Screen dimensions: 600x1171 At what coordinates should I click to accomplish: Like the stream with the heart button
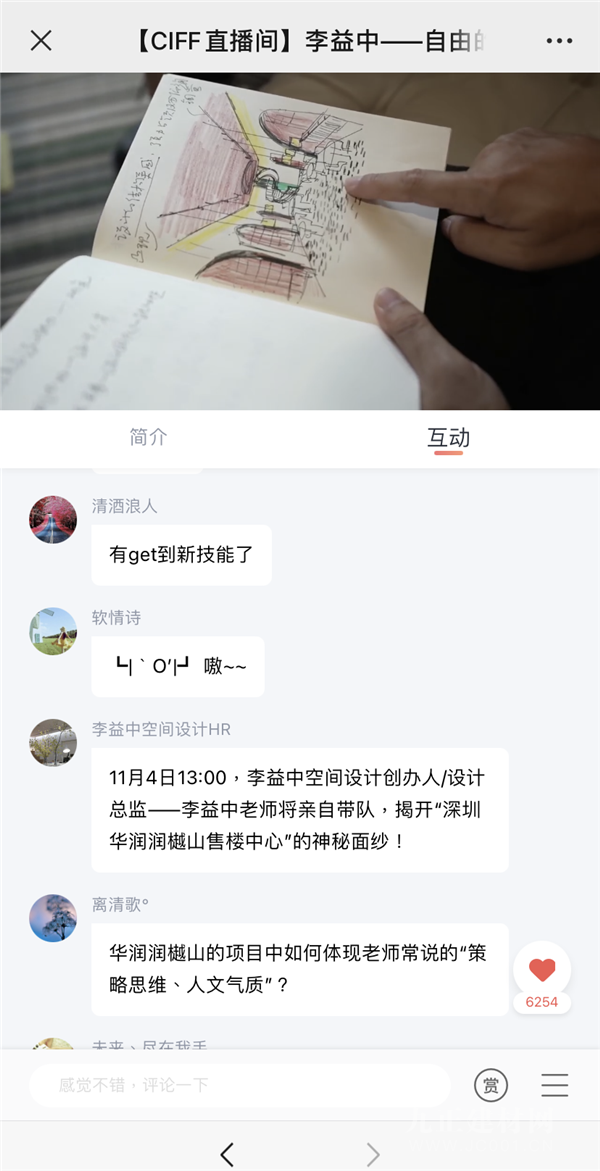(x=542, y=969)
